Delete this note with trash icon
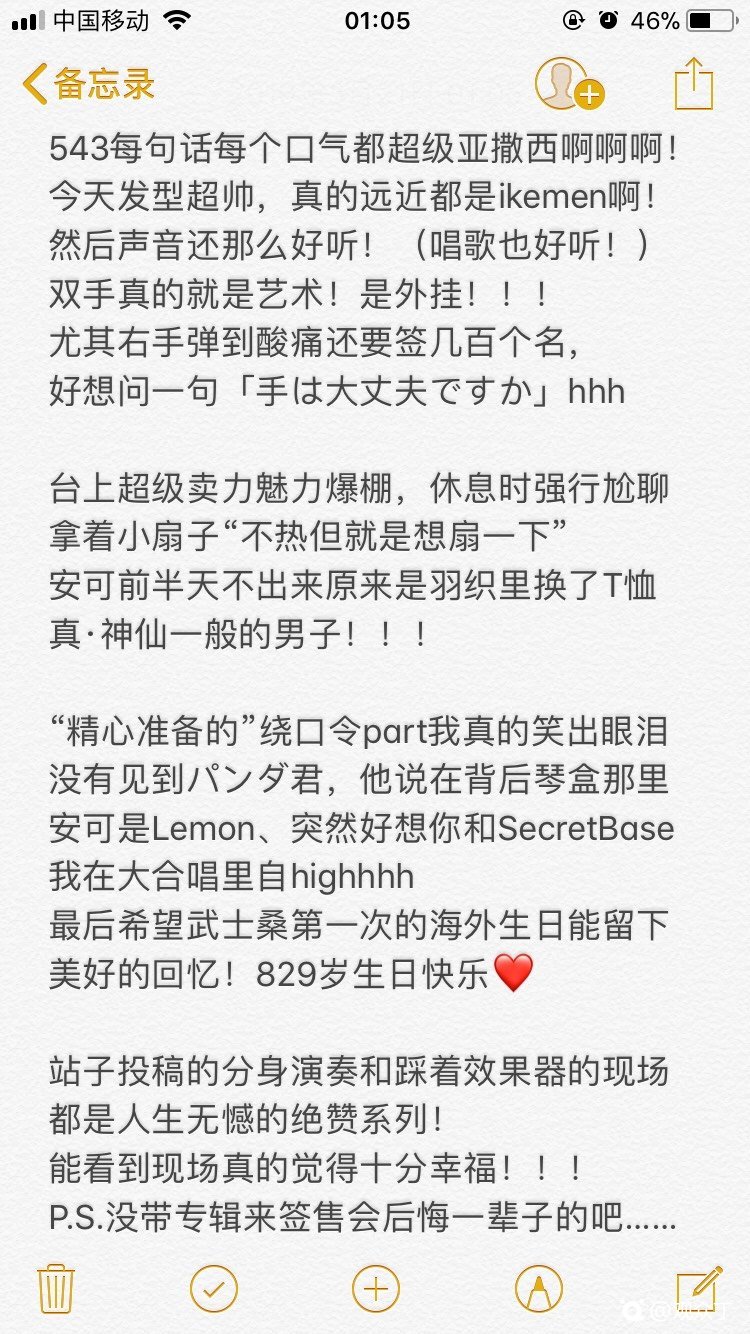This screenshot has height=1334, width=750. tap(55, 1288)
